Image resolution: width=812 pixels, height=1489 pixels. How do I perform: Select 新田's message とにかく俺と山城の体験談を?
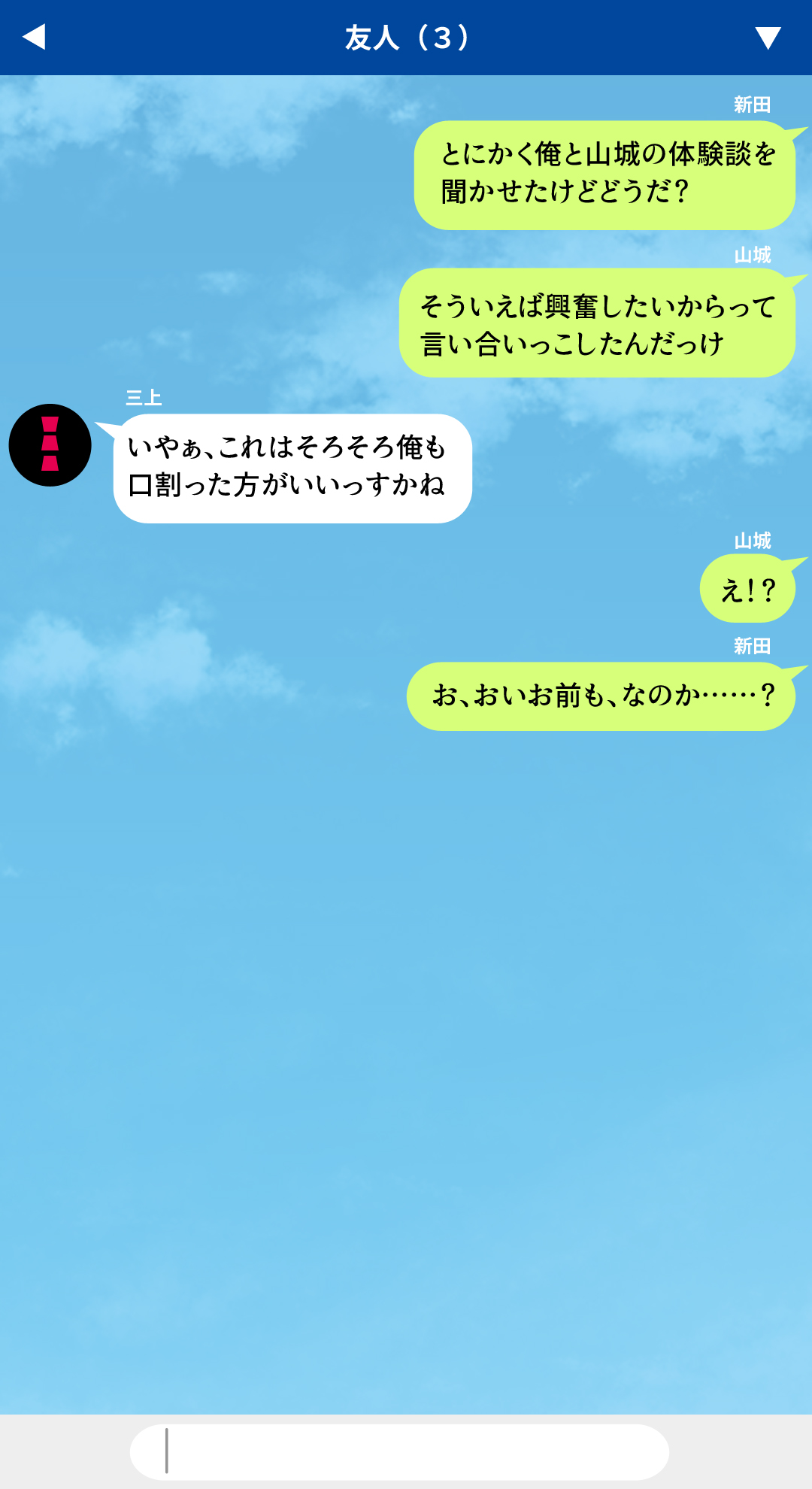click(605, 171)
